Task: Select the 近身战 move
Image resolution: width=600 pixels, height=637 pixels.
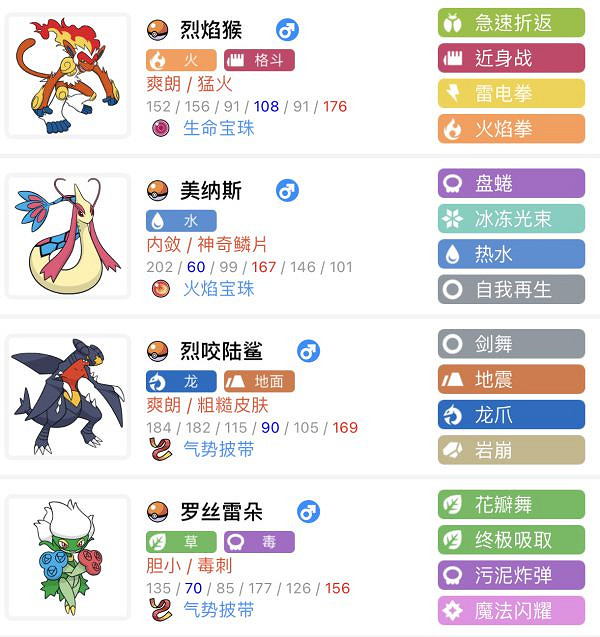Action: pos(511,58)
